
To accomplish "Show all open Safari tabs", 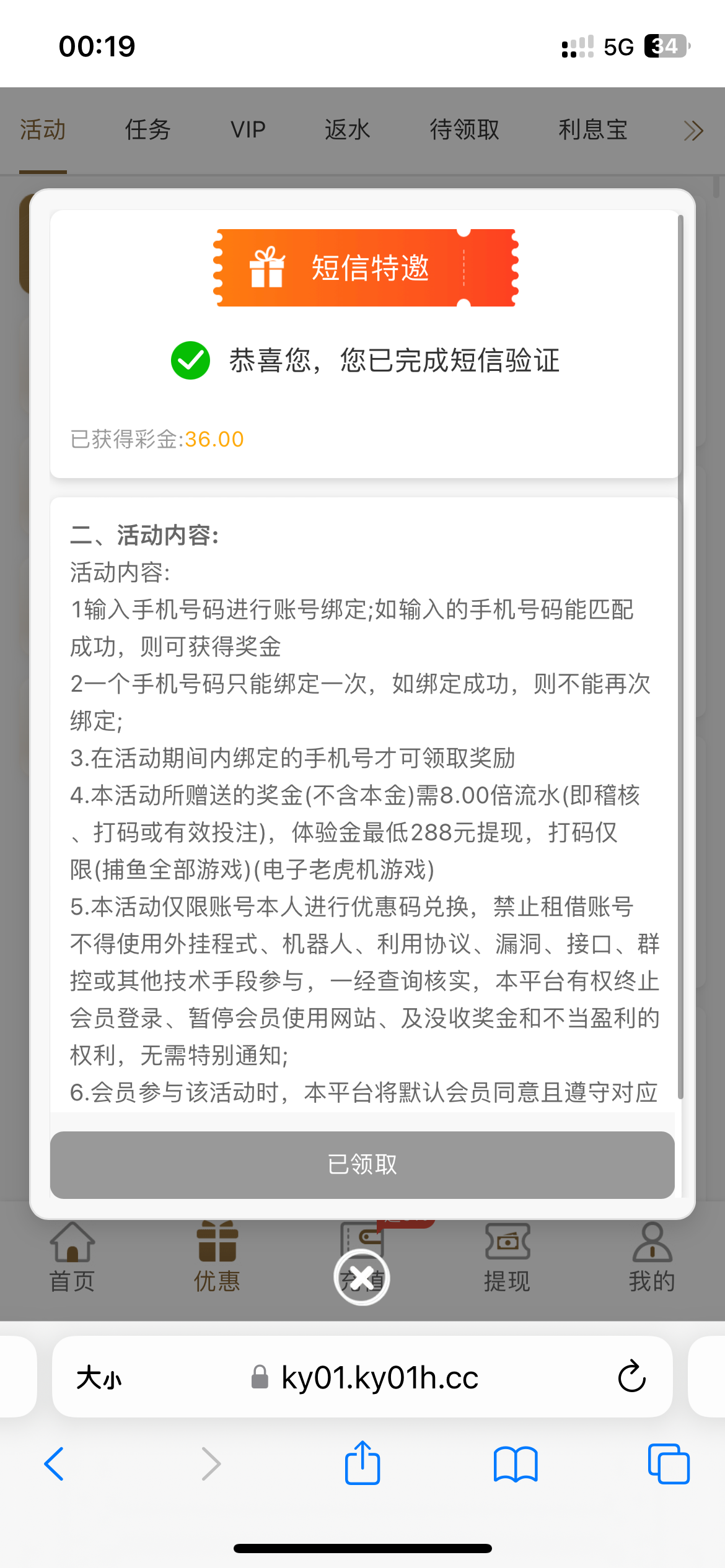I will click(668, 1464).
